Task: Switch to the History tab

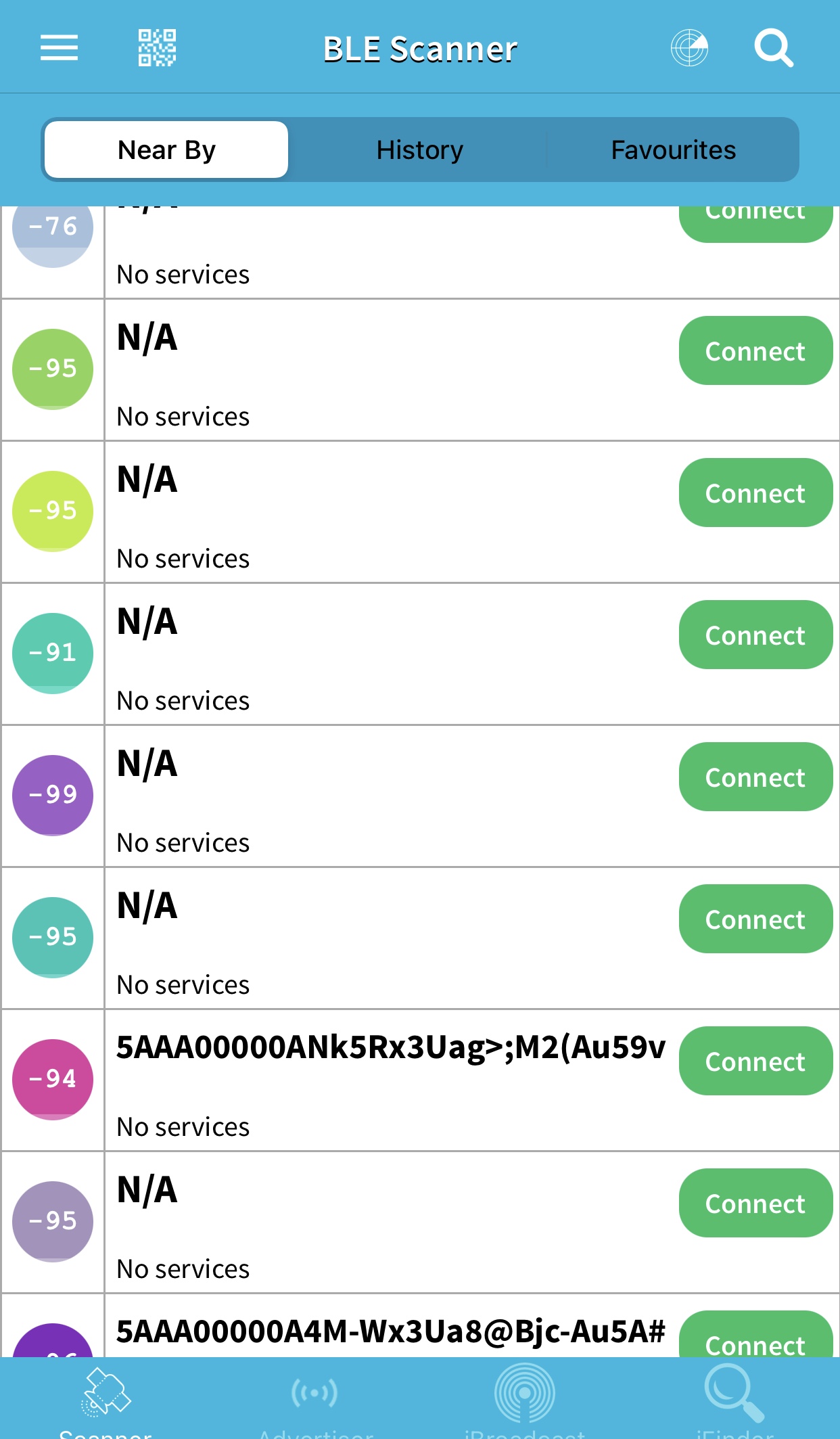Action: pos(420,150)
